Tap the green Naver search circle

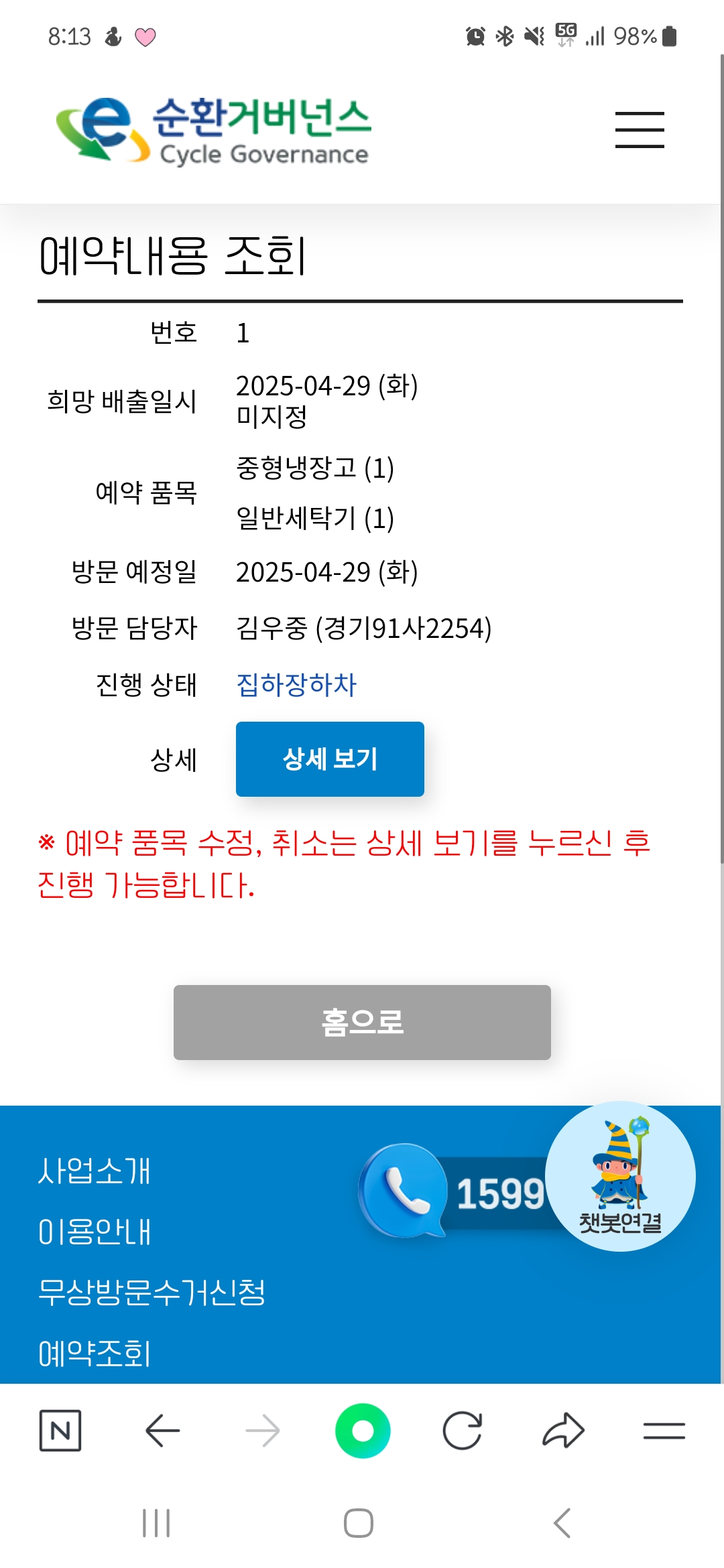coord(363,1431)
